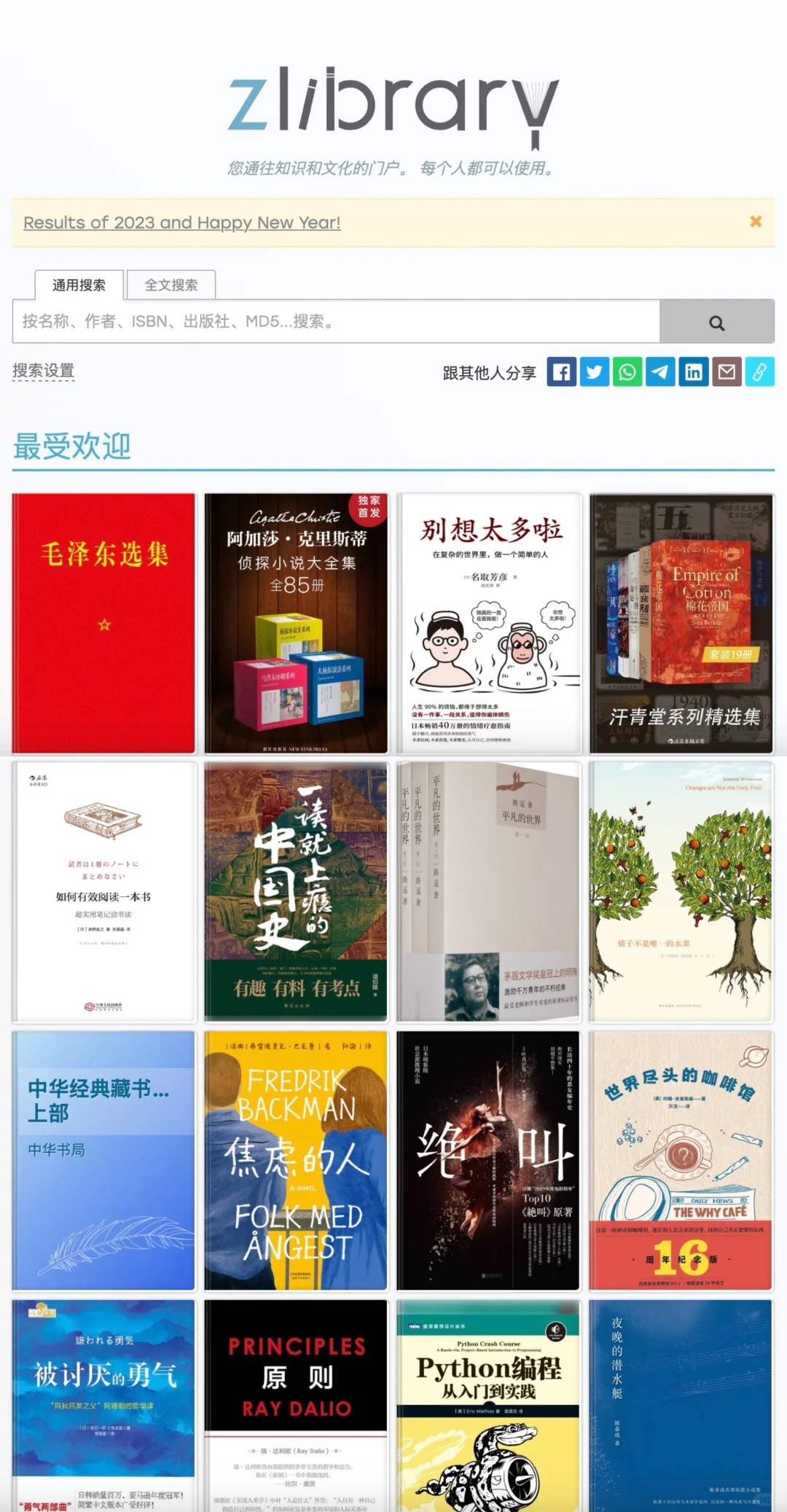Select the 通用搜索 tab
The height and width of the screenshot is (1512, 787).
coord(79,285)
